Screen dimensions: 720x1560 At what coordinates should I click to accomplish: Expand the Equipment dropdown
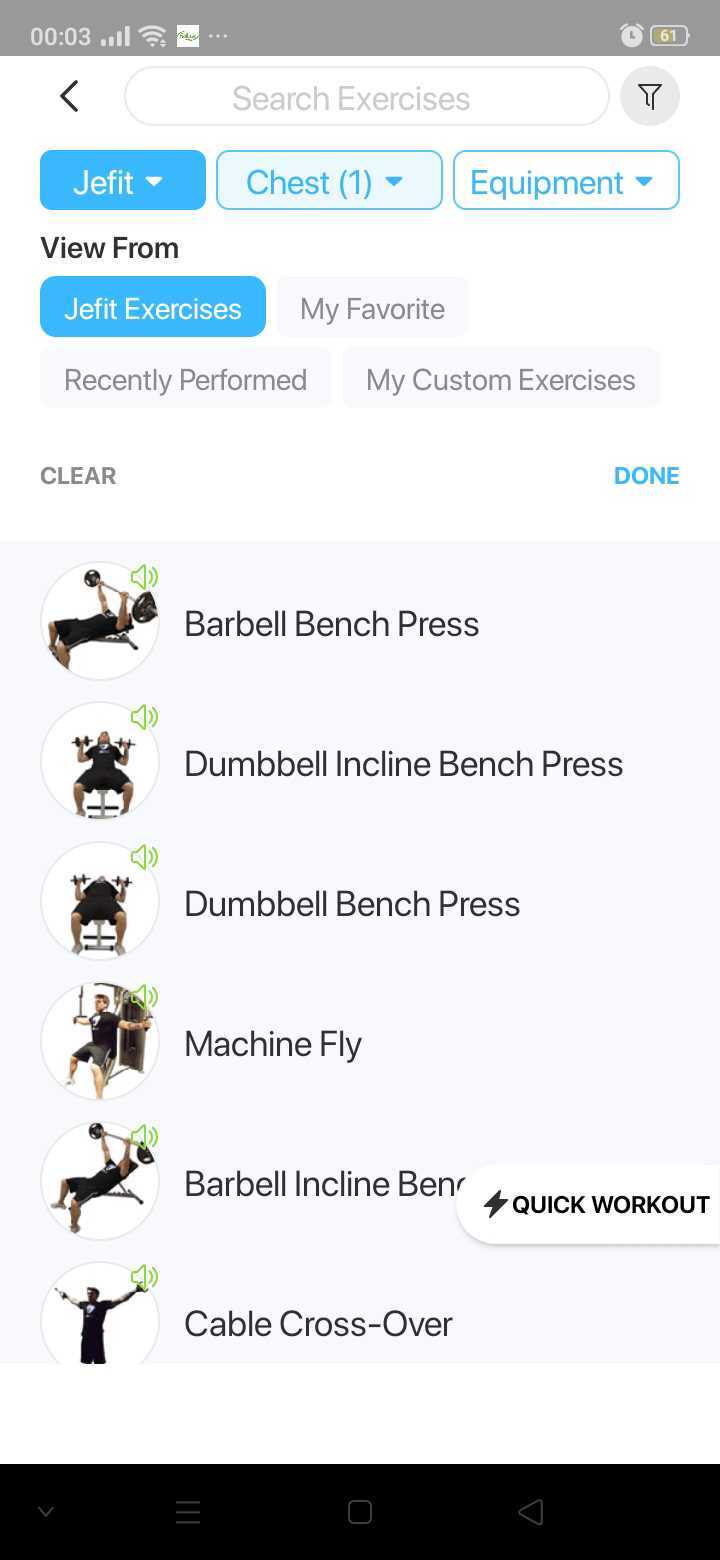pos(565,181)
